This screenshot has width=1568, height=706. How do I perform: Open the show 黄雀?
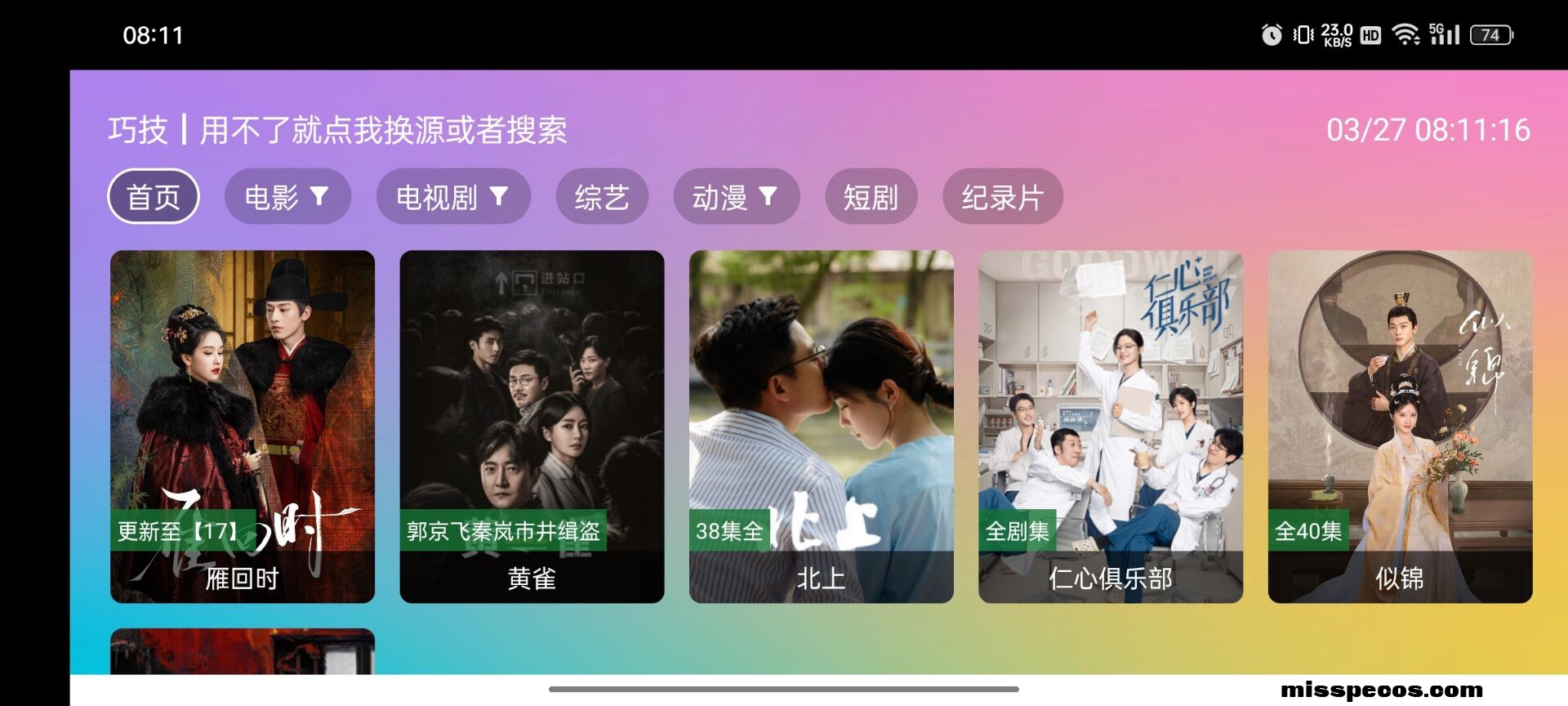click(x=532, y=426)
